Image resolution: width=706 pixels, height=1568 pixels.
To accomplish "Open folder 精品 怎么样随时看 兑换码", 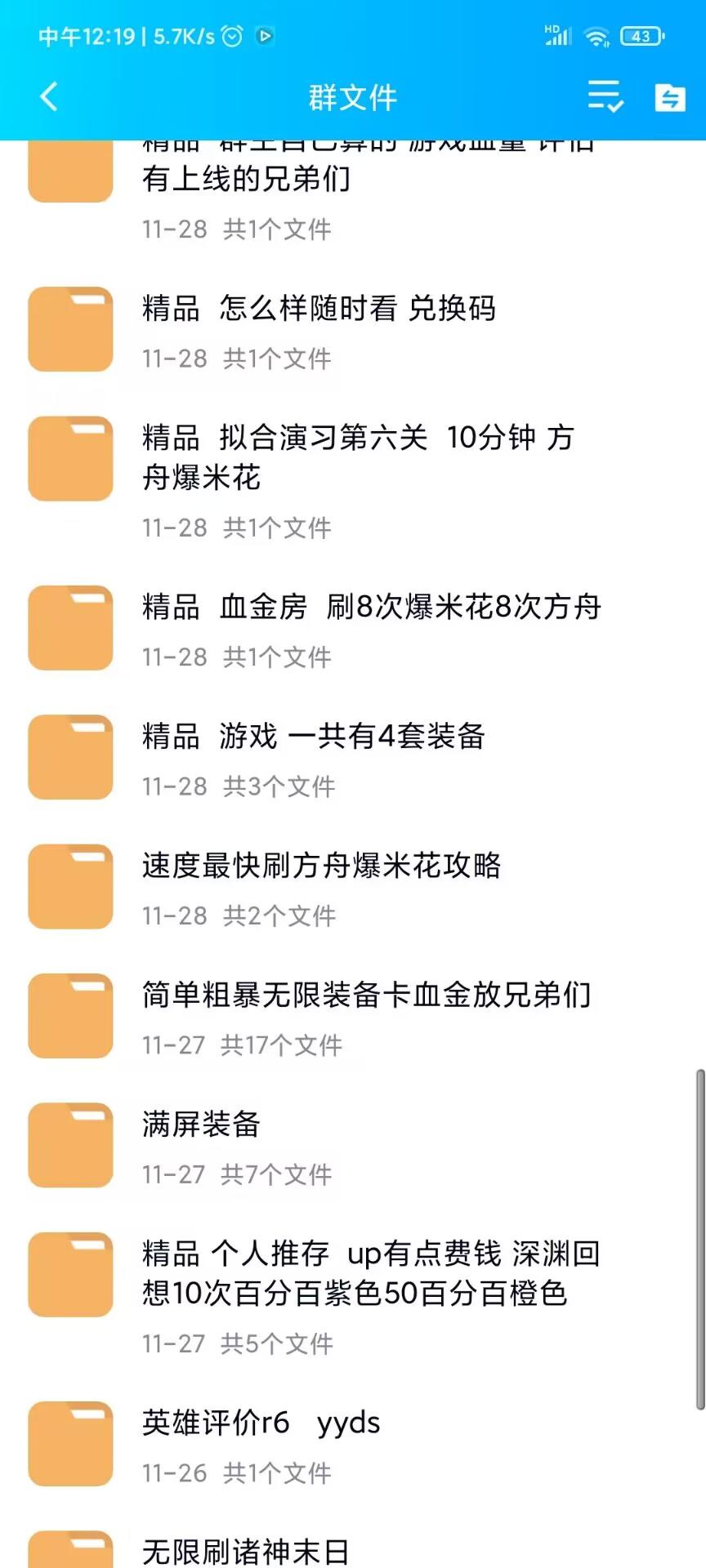I will pyautogui.click(x=319, y=309).
